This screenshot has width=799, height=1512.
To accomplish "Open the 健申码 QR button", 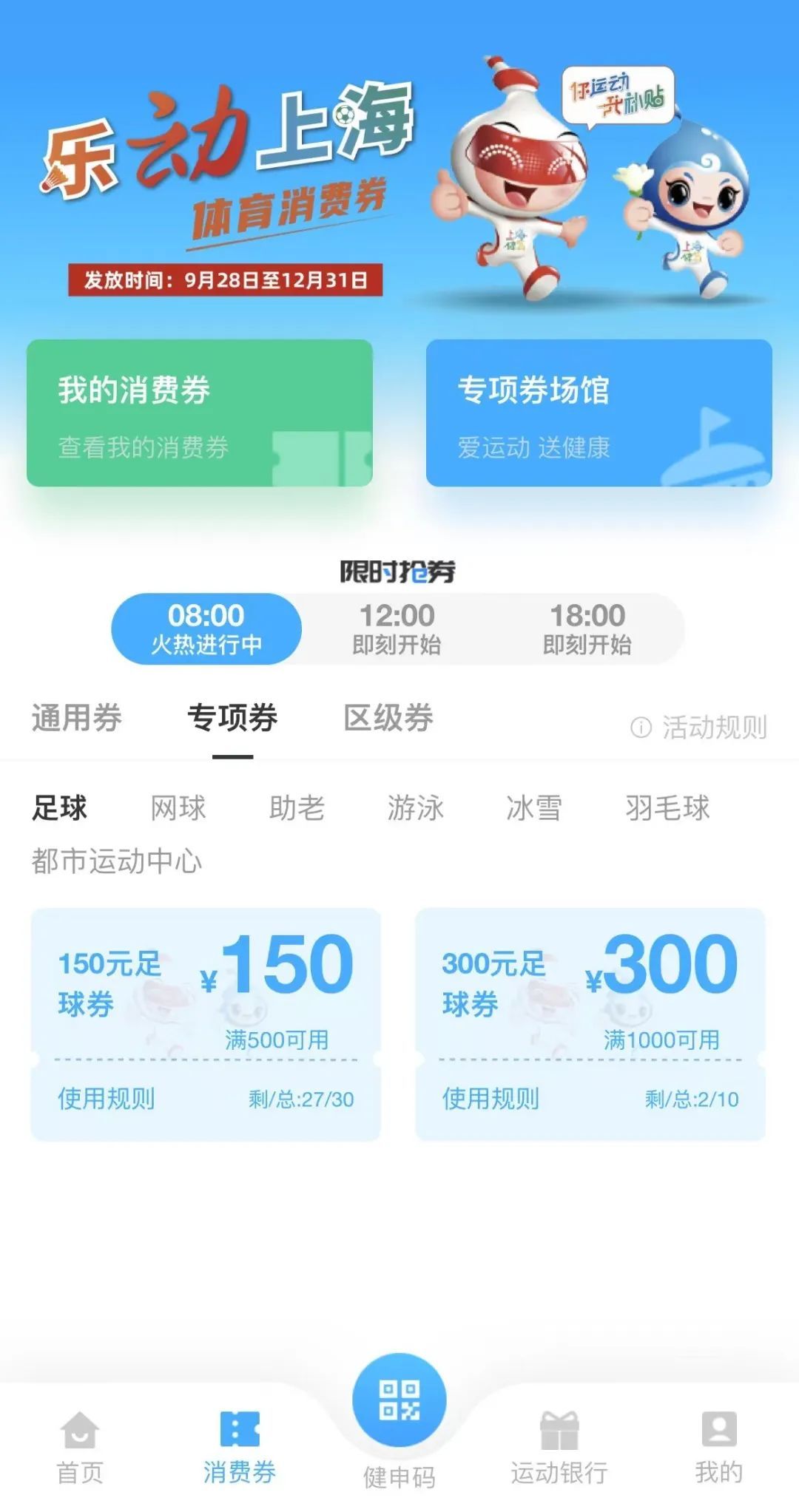I will click(399, 1400).
